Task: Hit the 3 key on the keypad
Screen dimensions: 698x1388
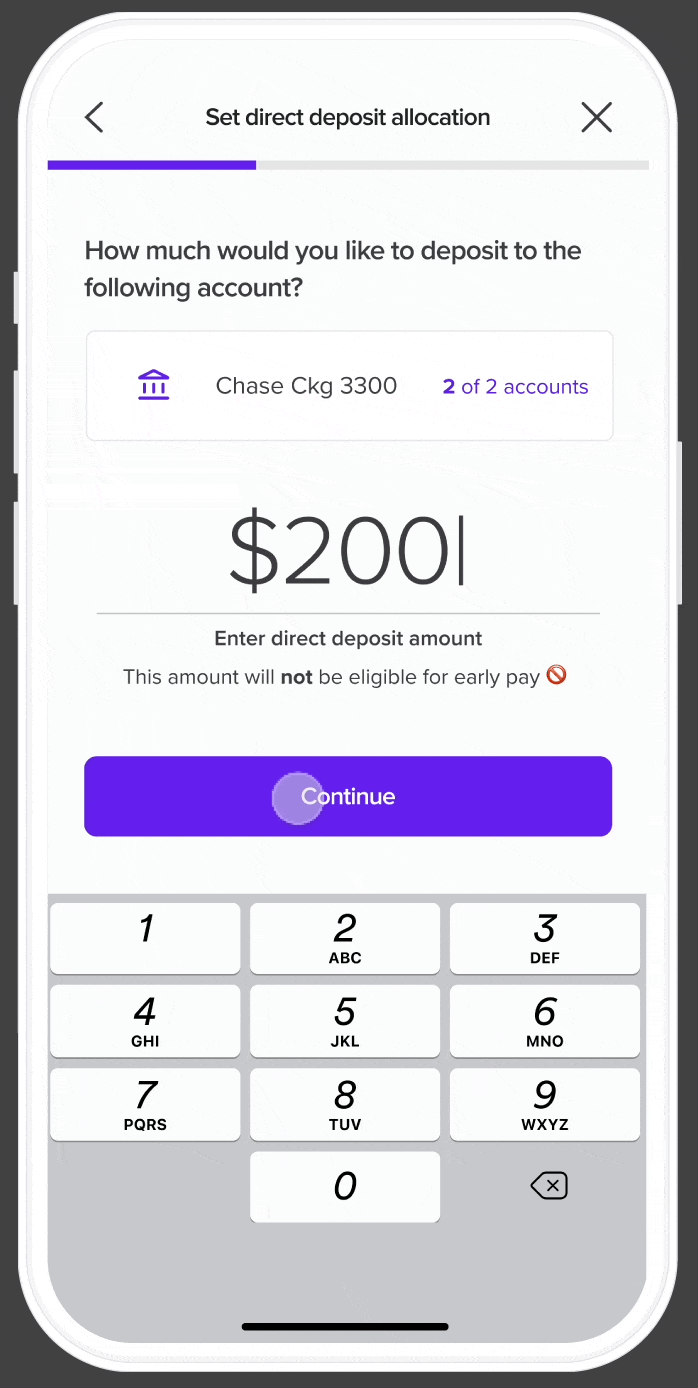Action: point(545,938)
